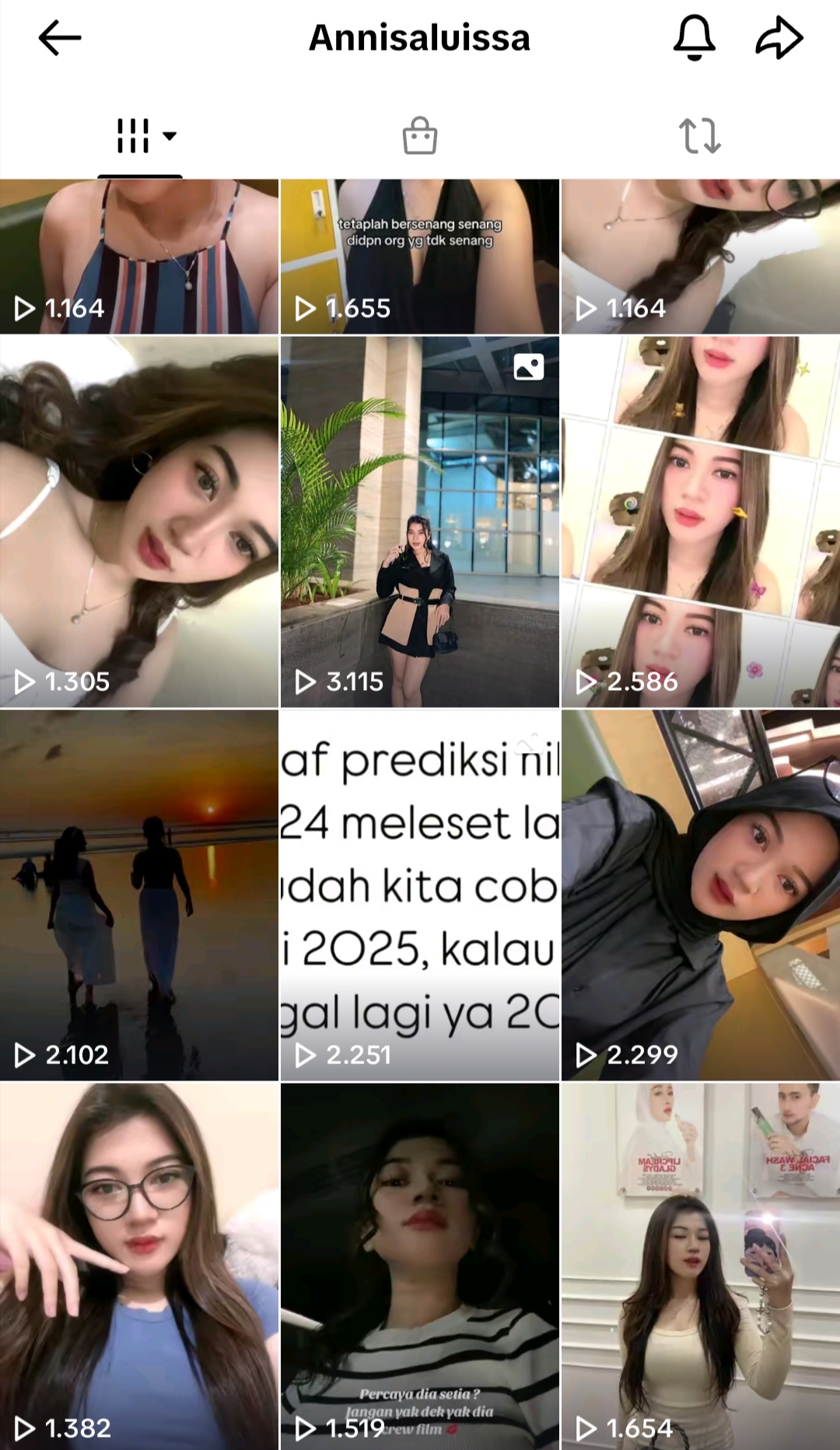Open the video with 1.305 views
This screenshot has height=1450, width=840.
point(139,521)
